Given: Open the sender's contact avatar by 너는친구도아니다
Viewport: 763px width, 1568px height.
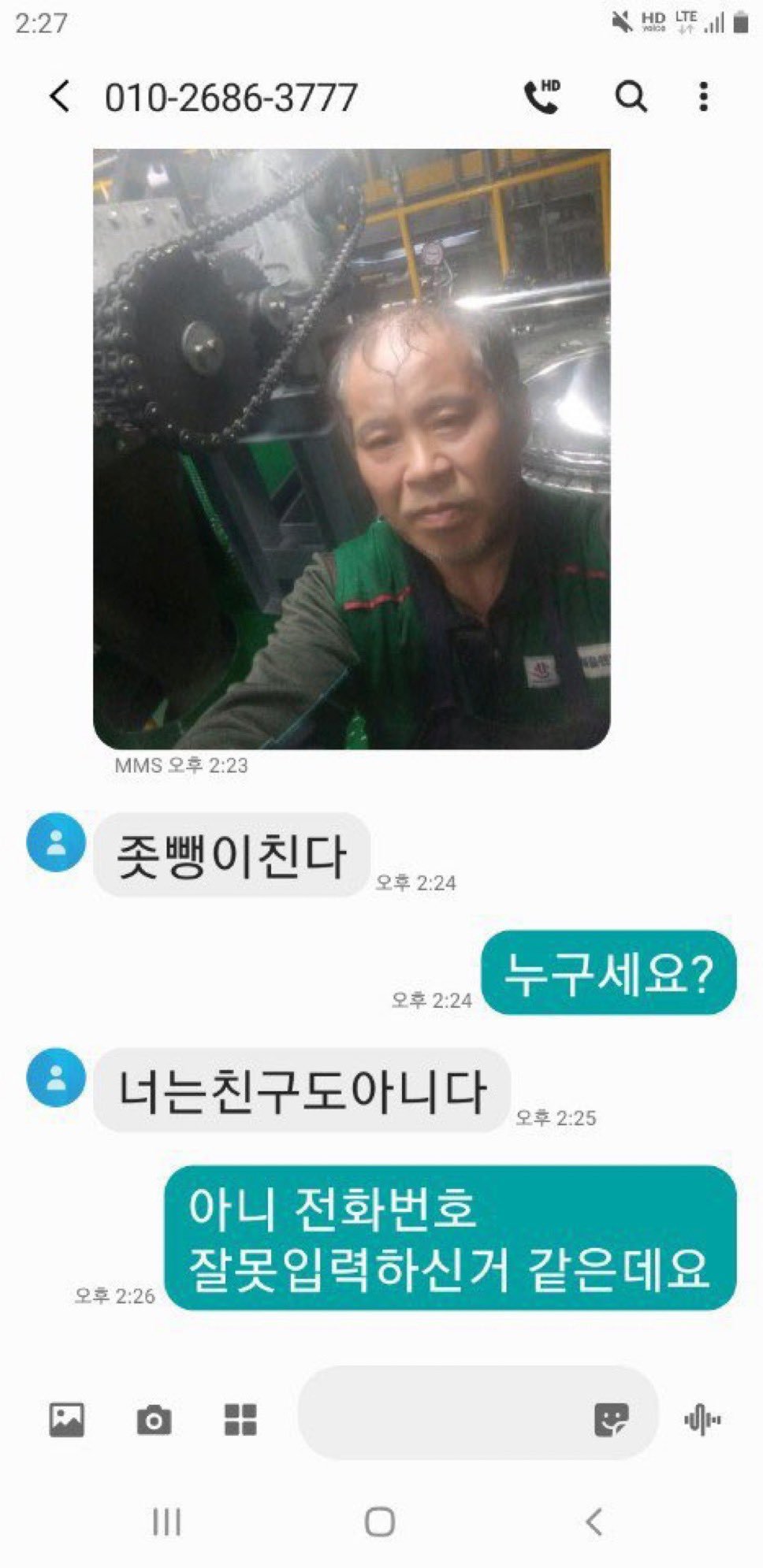Looking at the screenshot, I should (56, 1077).
